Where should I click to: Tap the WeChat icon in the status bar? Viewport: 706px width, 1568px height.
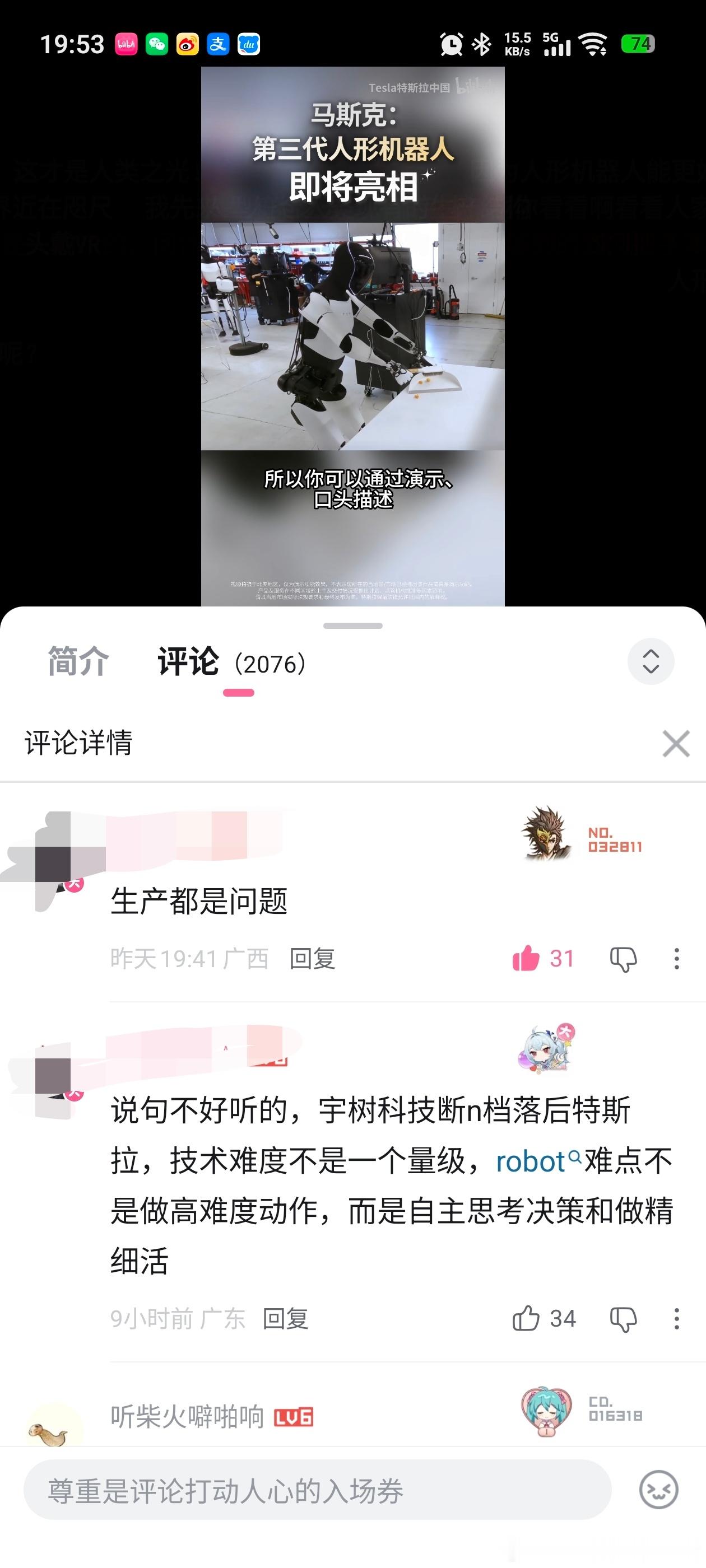[157, 44]
